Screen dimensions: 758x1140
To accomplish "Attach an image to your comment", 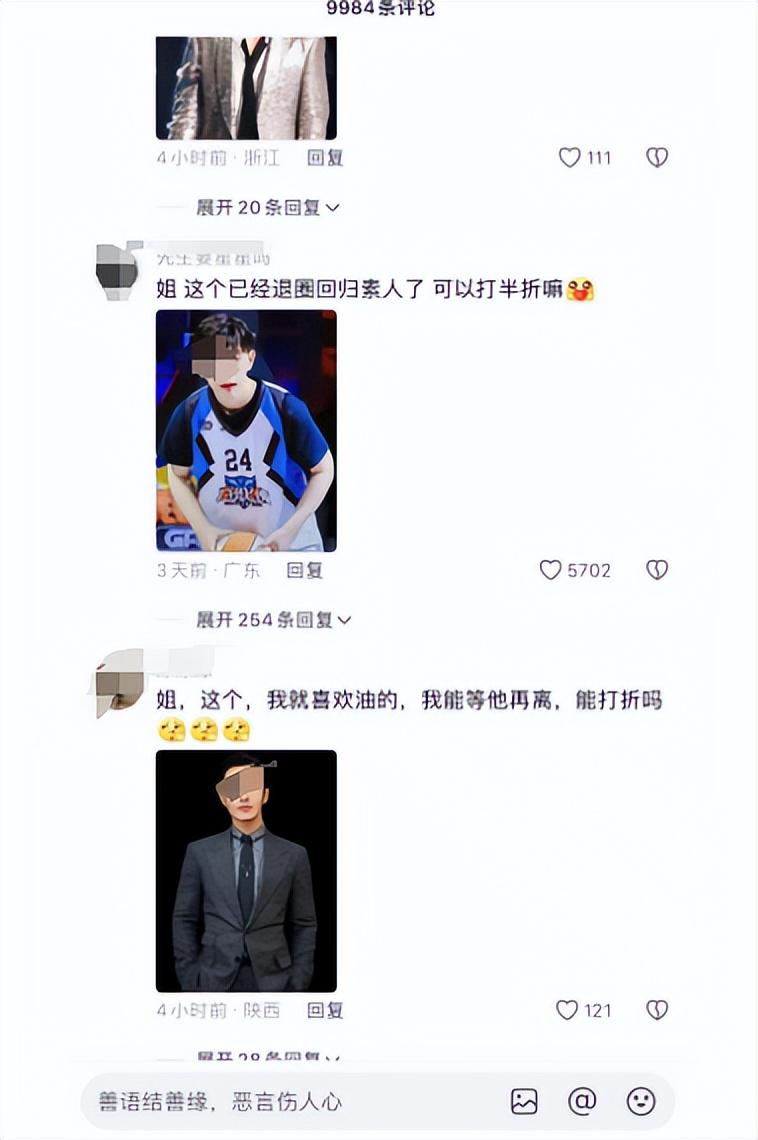I will 524,1102.
